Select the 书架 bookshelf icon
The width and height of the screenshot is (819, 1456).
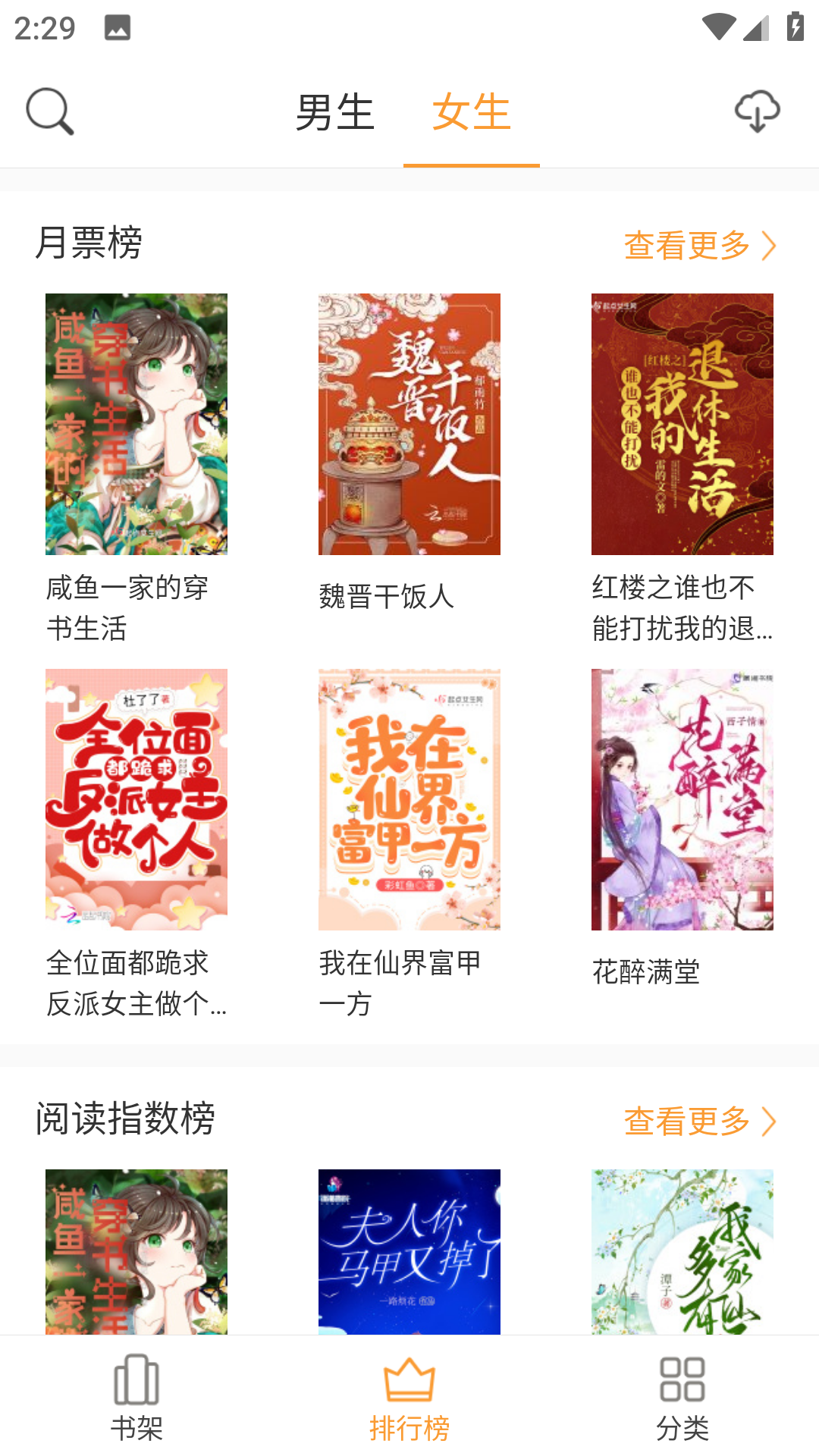pyautogui.click(x=135, y=1382)
